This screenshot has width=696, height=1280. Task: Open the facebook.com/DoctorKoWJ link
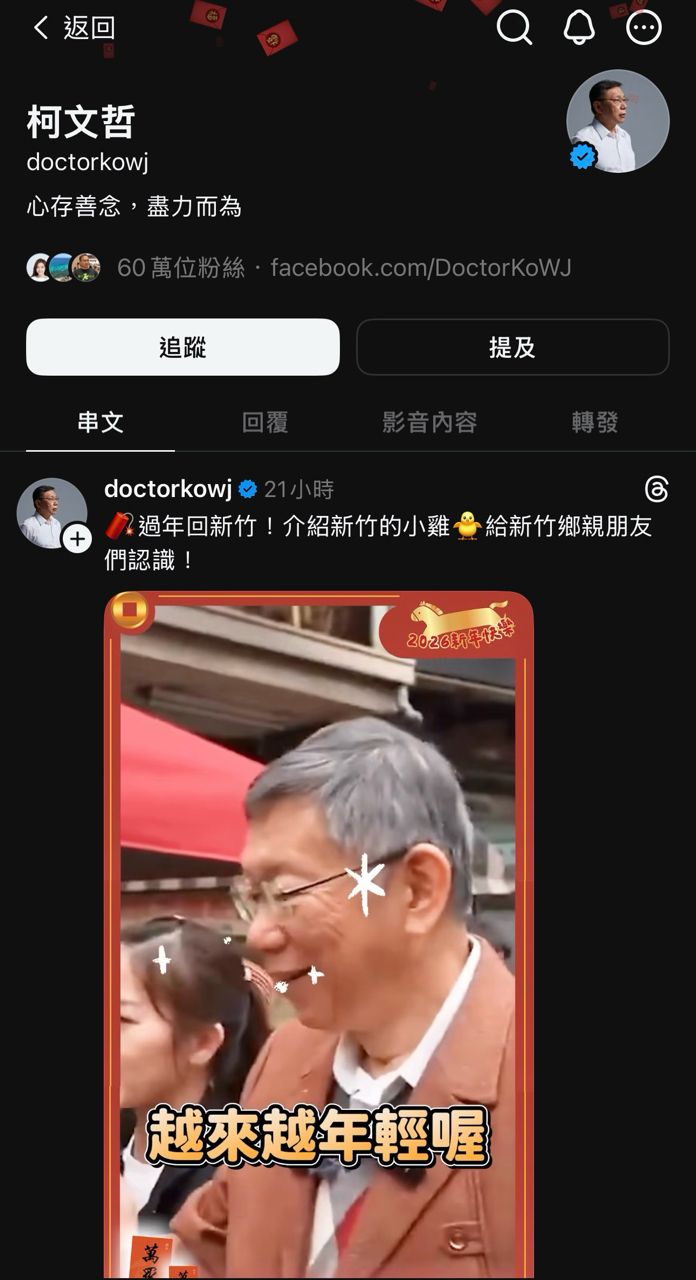[420, 268]
